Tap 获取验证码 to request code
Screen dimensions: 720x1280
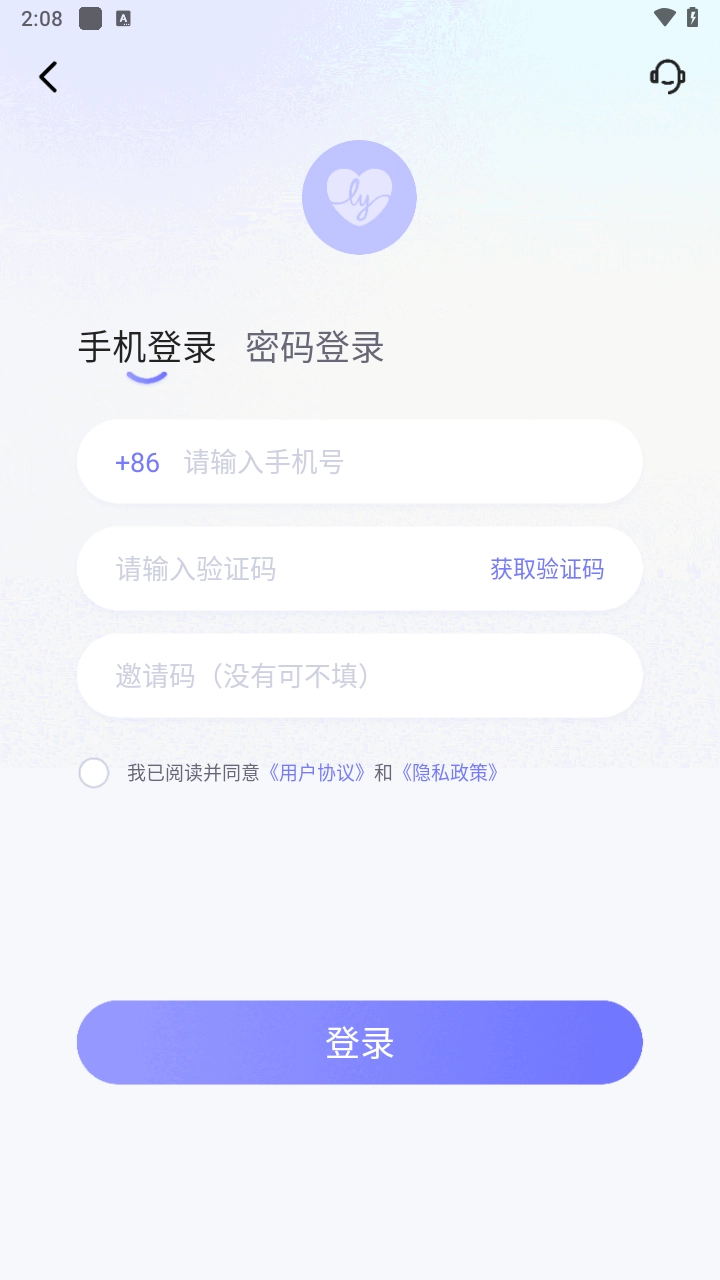tap(547, 569)
